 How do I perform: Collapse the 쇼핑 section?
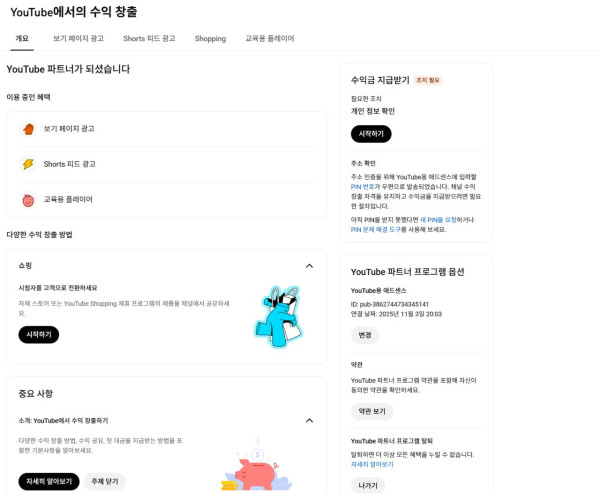pyautogui.click(x=309, y=266)
